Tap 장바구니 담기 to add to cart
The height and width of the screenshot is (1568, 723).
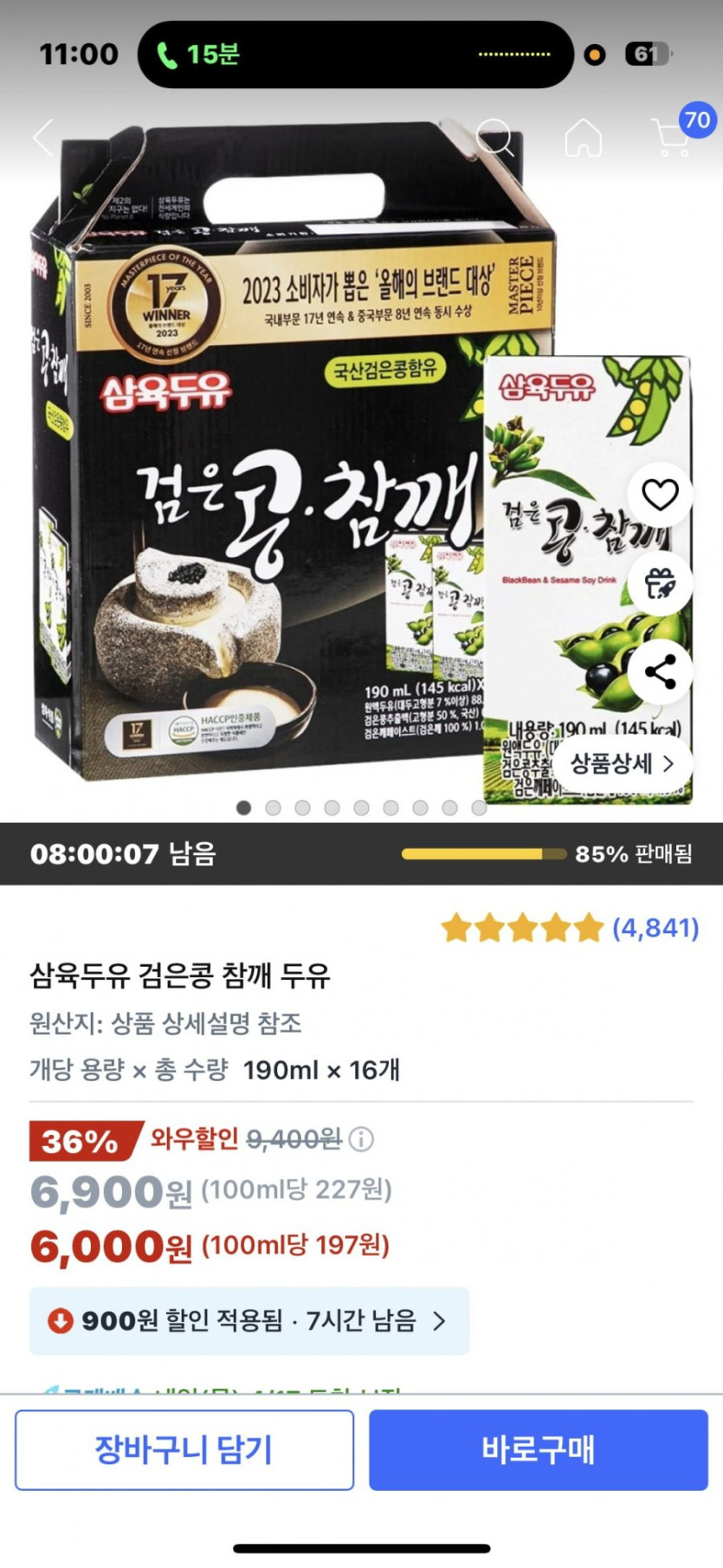point(184,1449)
